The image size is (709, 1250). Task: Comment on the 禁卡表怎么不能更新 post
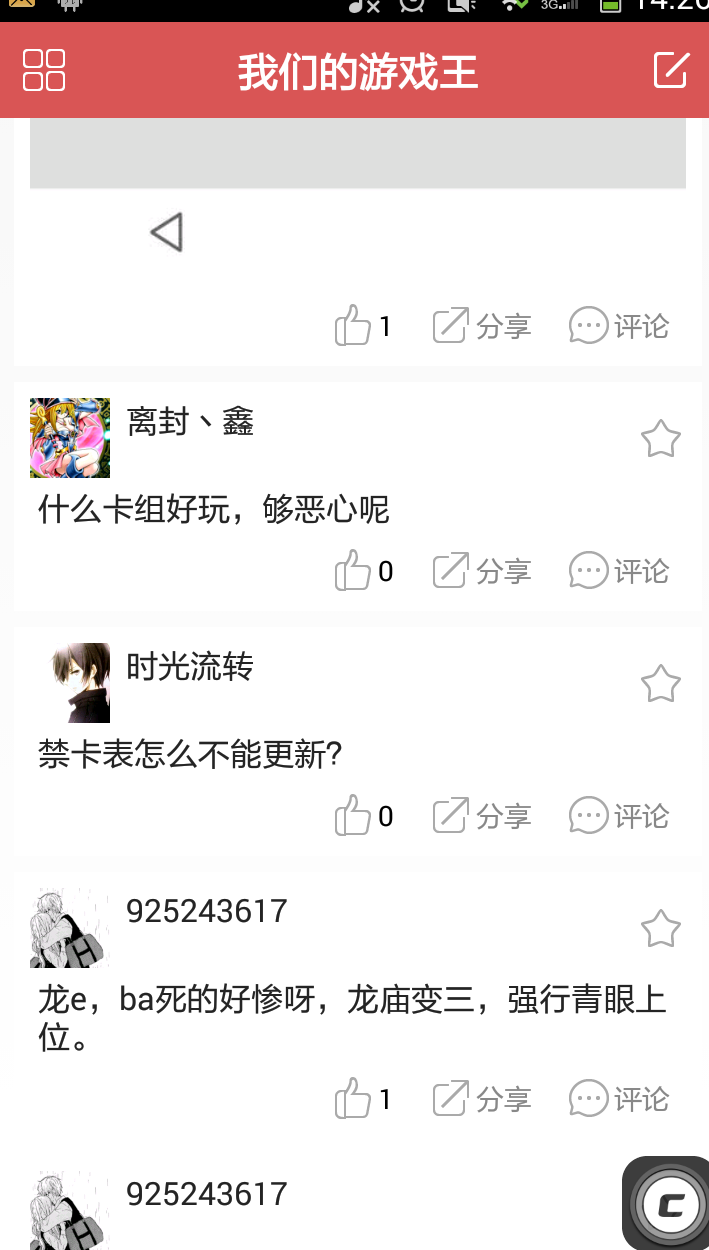click(619, 816)
